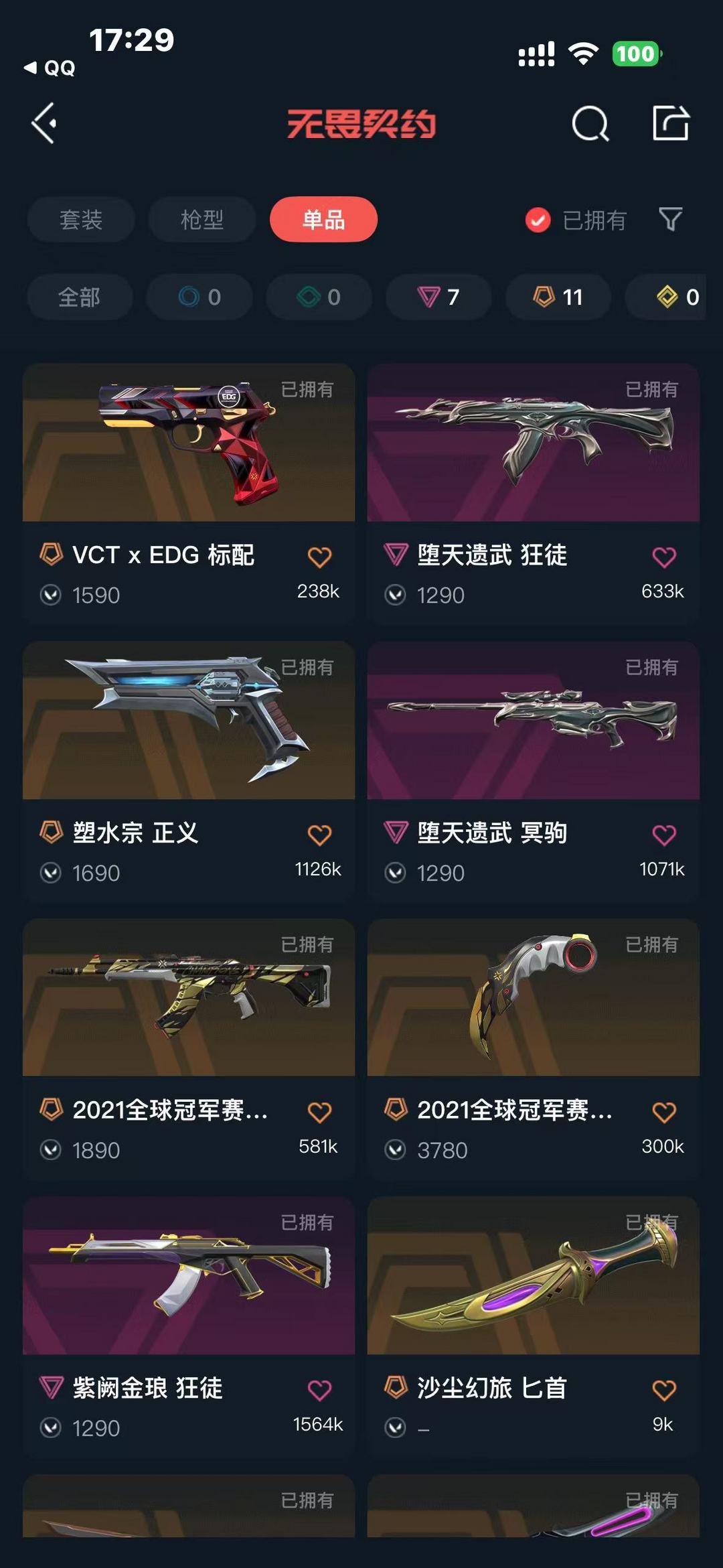
Task: Favorite the 堕天遗武 冥驹 skin
Action: tap(664, 835)
